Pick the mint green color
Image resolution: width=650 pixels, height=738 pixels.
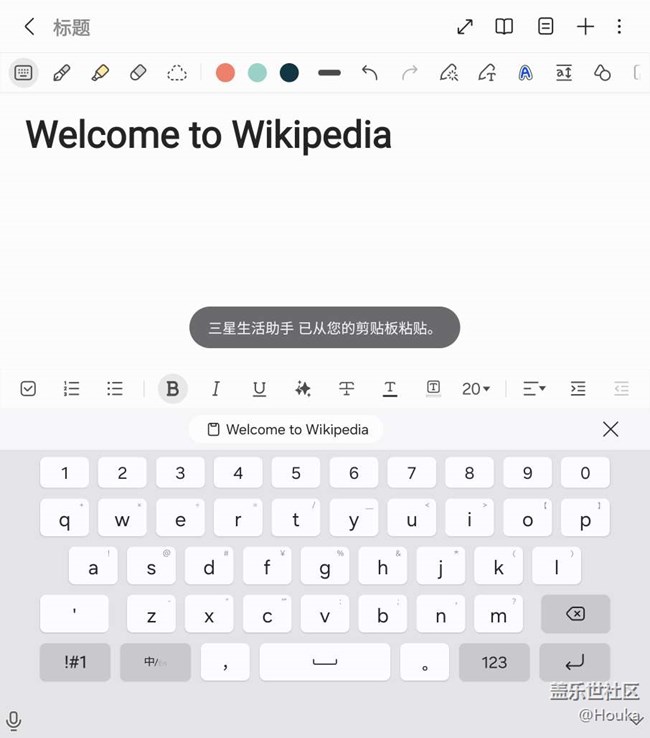[x=257, y=73]
